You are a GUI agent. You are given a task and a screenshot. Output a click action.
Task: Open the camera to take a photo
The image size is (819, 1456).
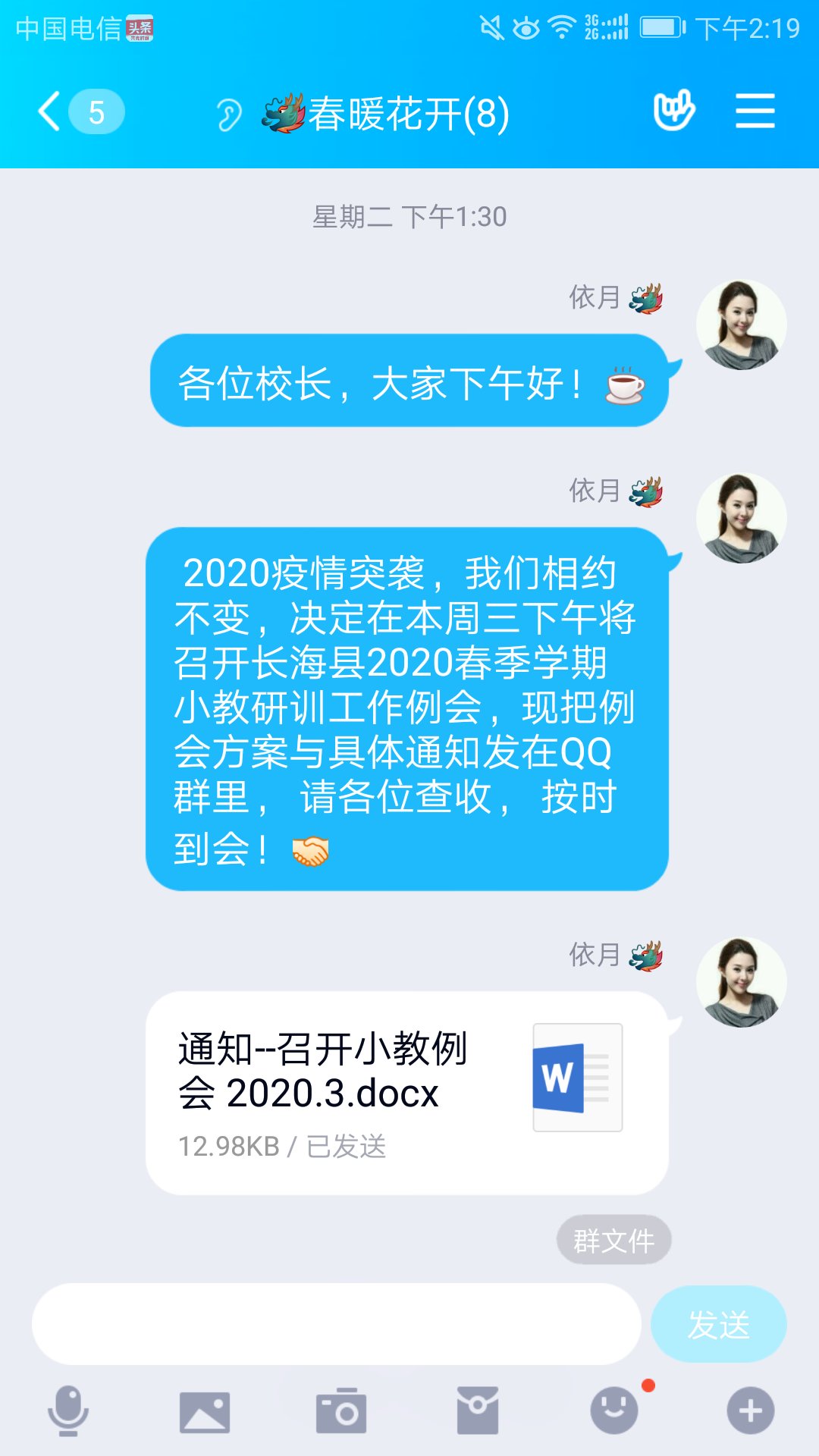pos(340,1411)
